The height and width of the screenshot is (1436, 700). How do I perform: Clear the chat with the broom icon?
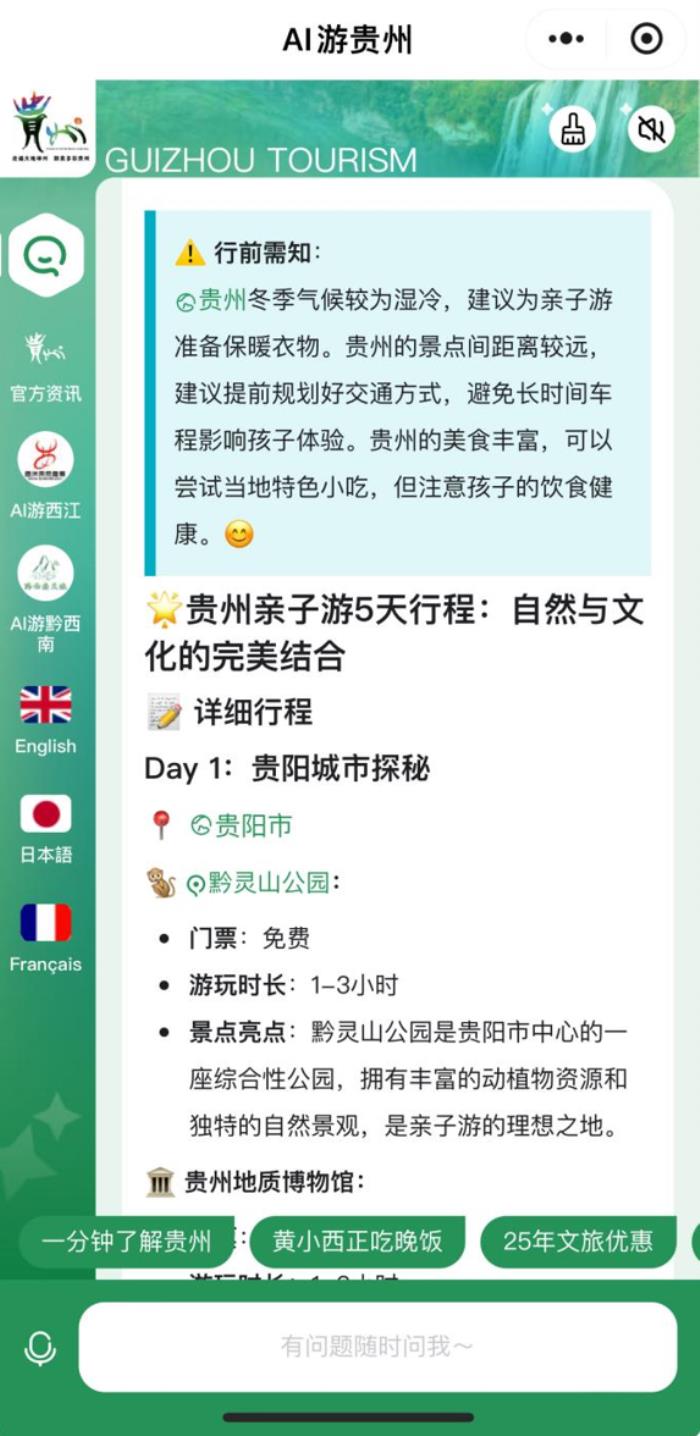click(573, 130)
